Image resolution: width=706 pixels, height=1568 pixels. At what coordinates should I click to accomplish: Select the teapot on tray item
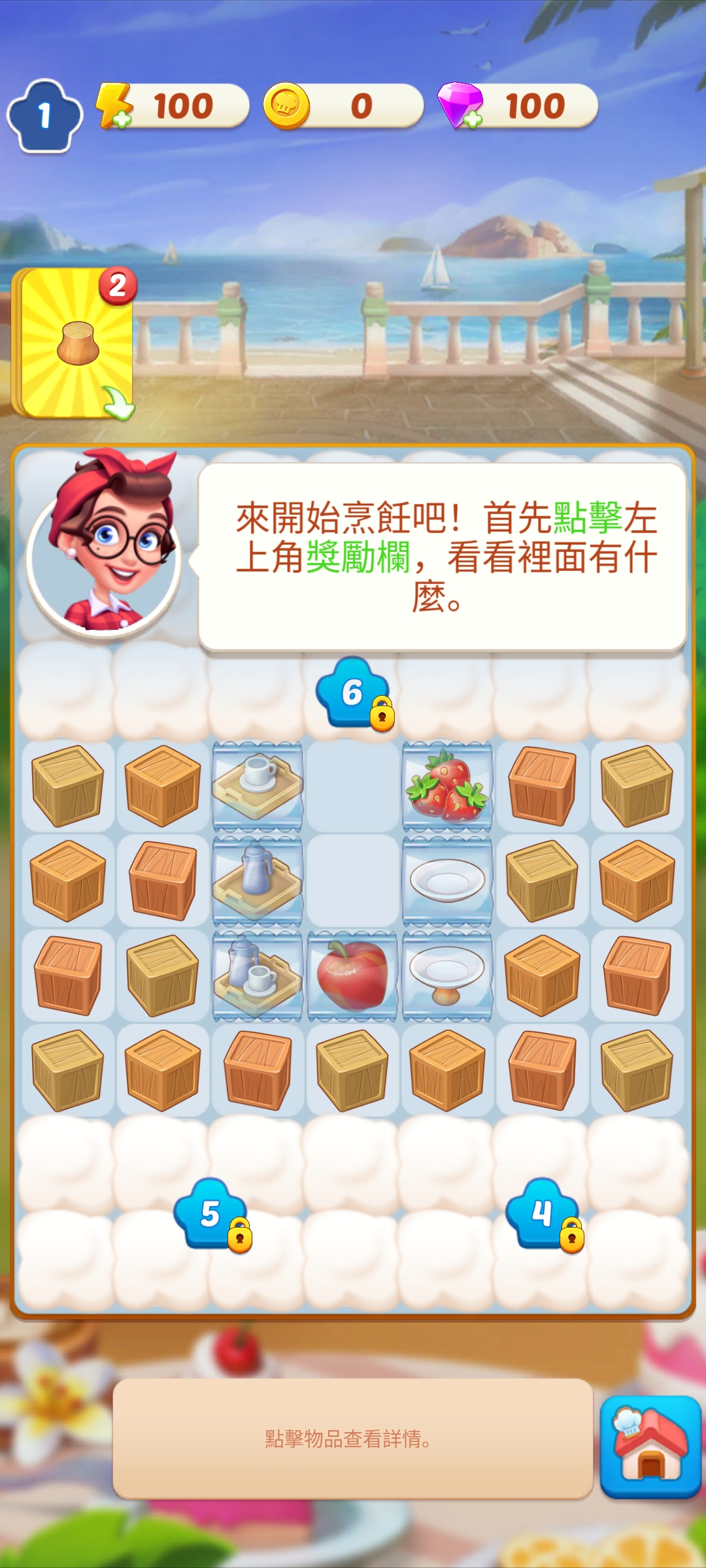[258, 881]
